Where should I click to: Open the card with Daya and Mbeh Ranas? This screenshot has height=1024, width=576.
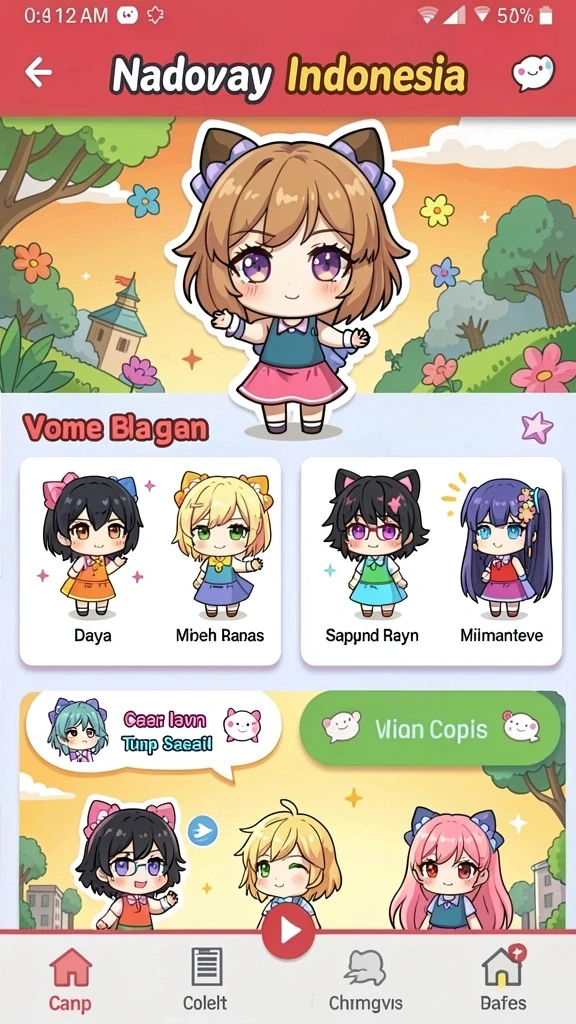tap(150, 561)
